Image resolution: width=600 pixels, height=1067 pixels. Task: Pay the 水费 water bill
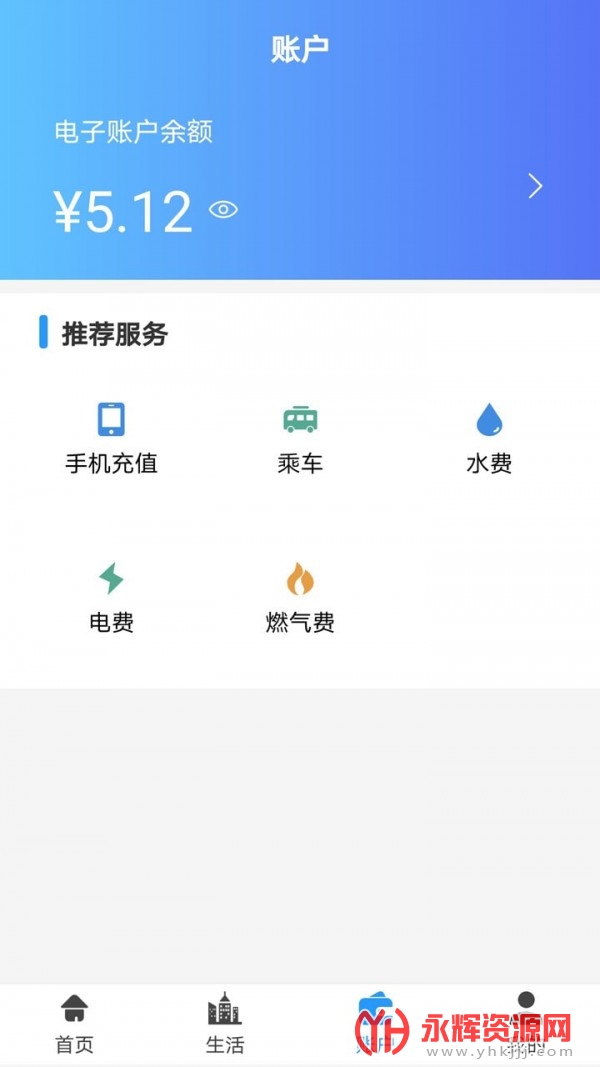(489, 437)
